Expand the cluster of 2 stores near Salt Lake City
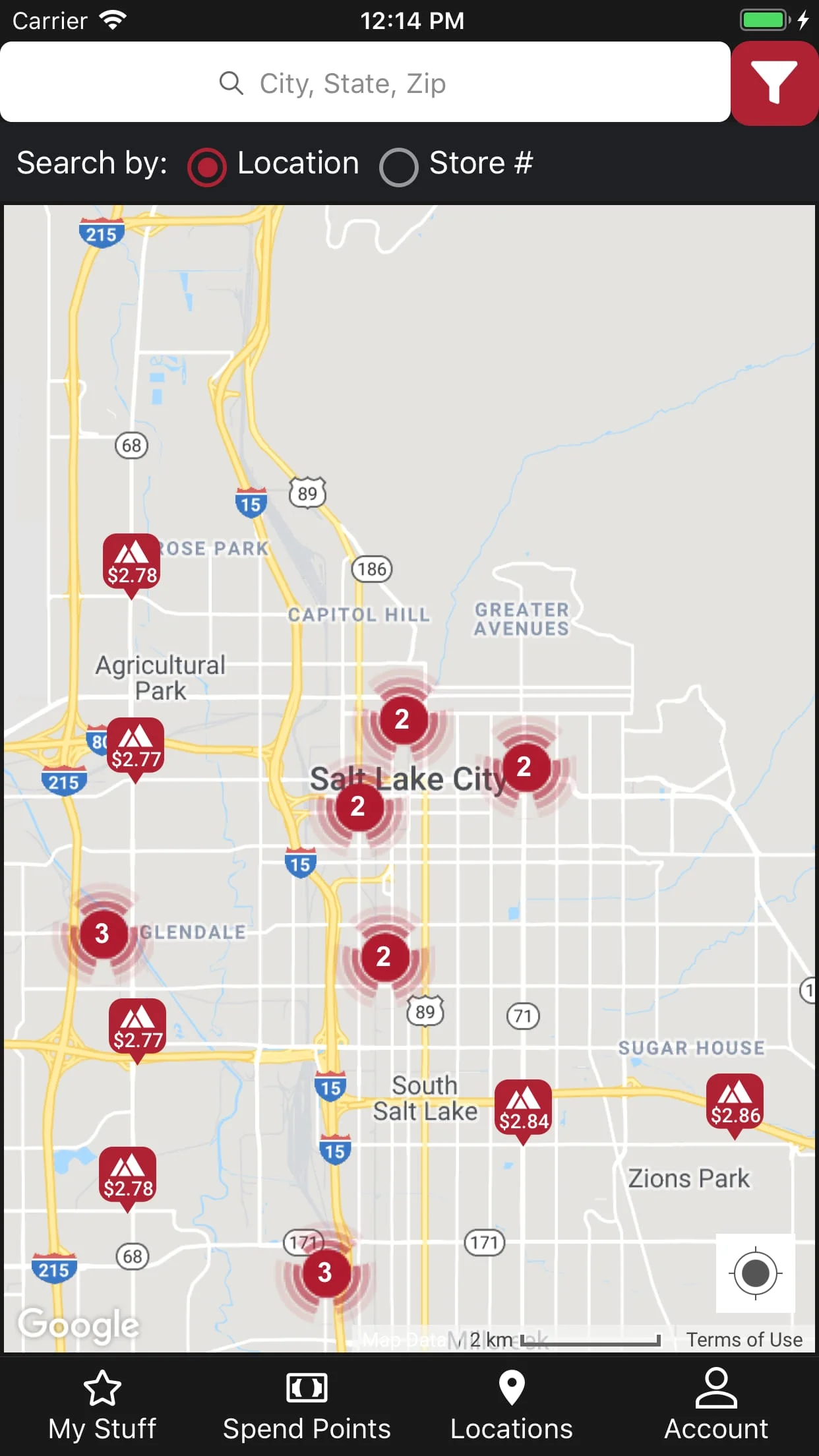 coord(359,806)
